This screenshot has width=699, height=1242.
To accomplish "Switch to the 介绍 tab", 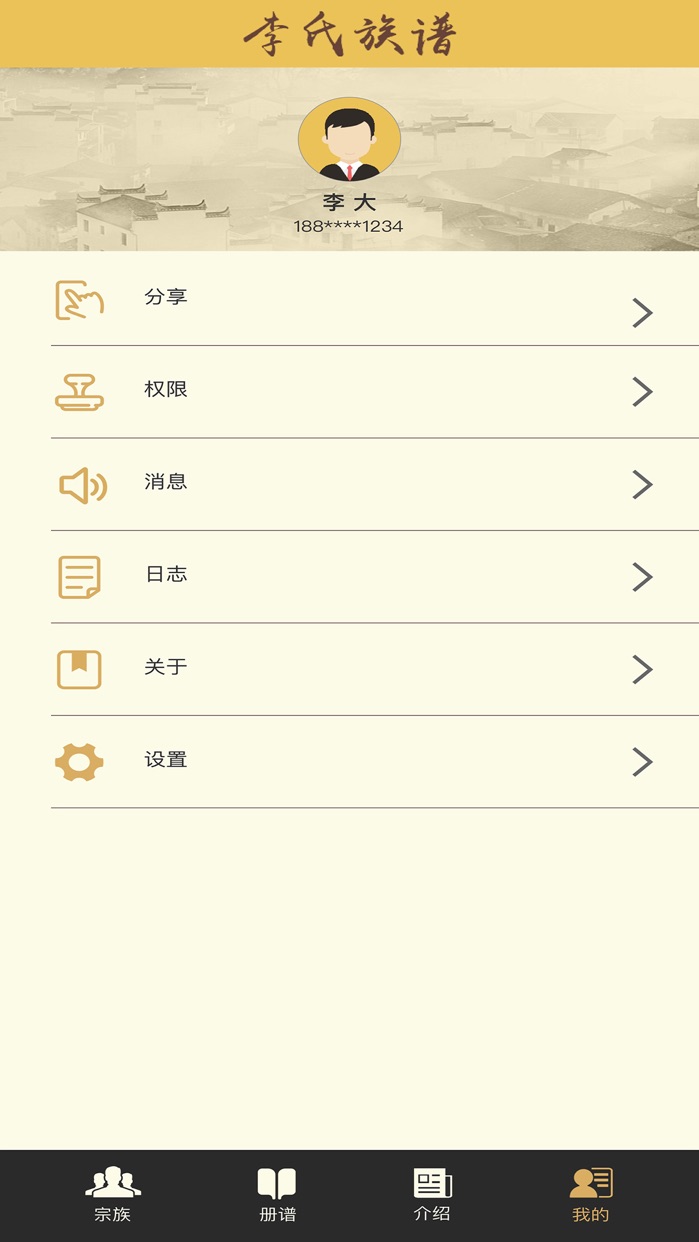I will (432, 1195).
